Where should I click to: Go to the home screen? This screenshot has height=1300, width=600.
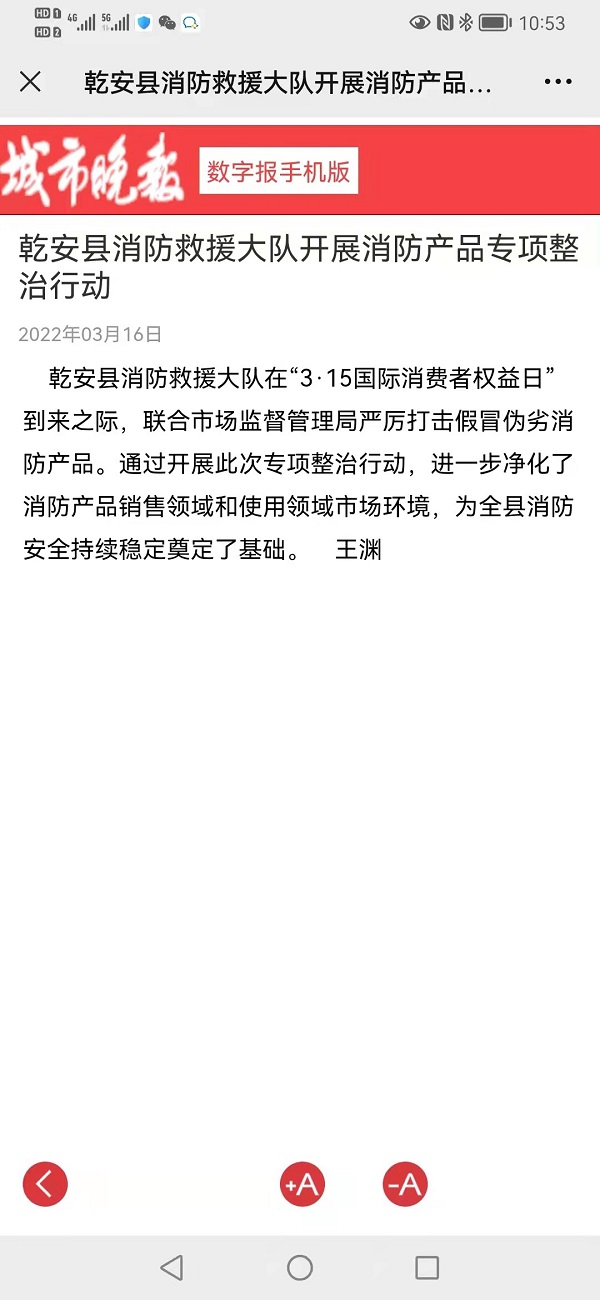click(300, 1268)
